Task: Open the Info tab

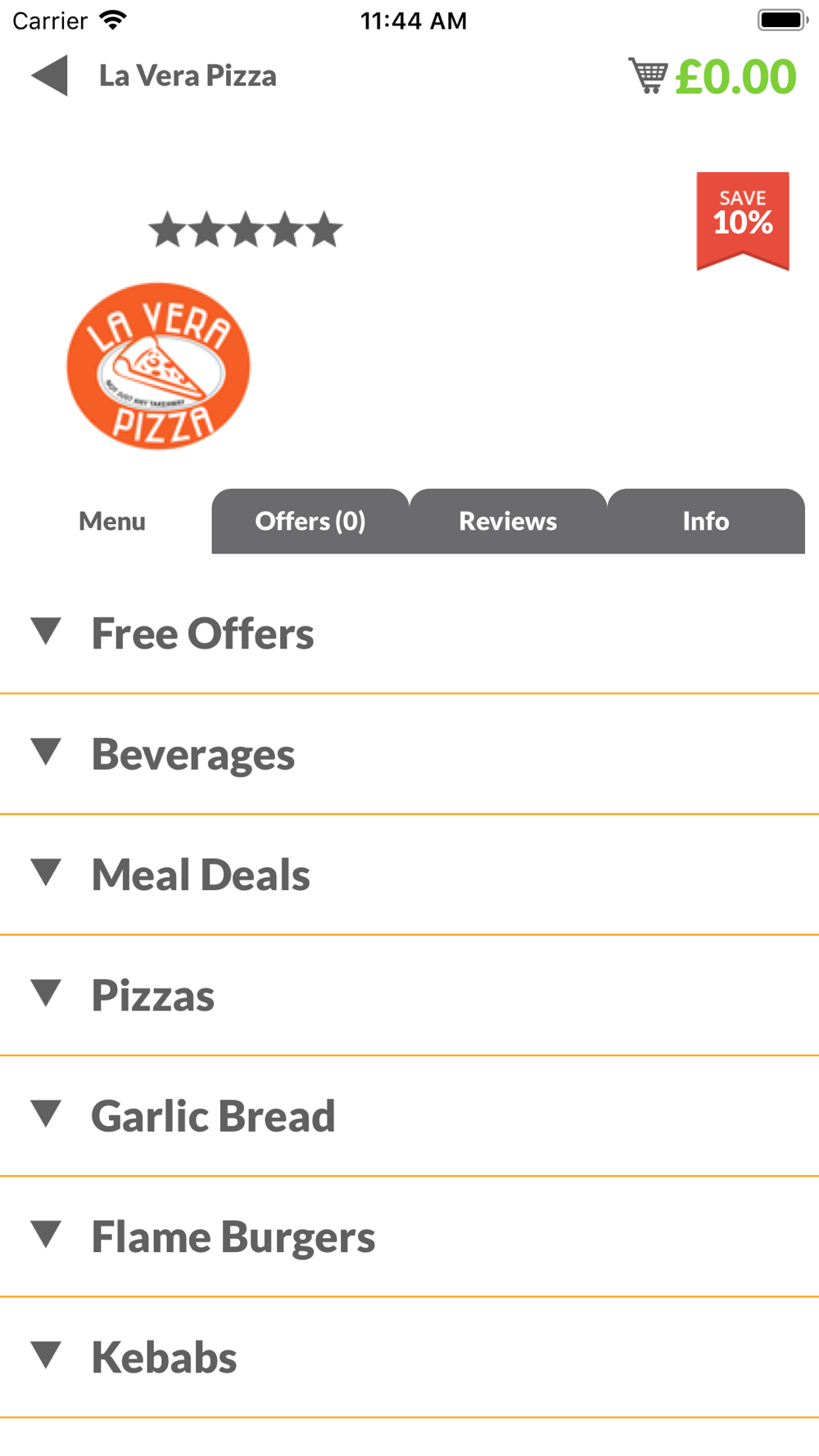Action: click(x=706, y=521)
